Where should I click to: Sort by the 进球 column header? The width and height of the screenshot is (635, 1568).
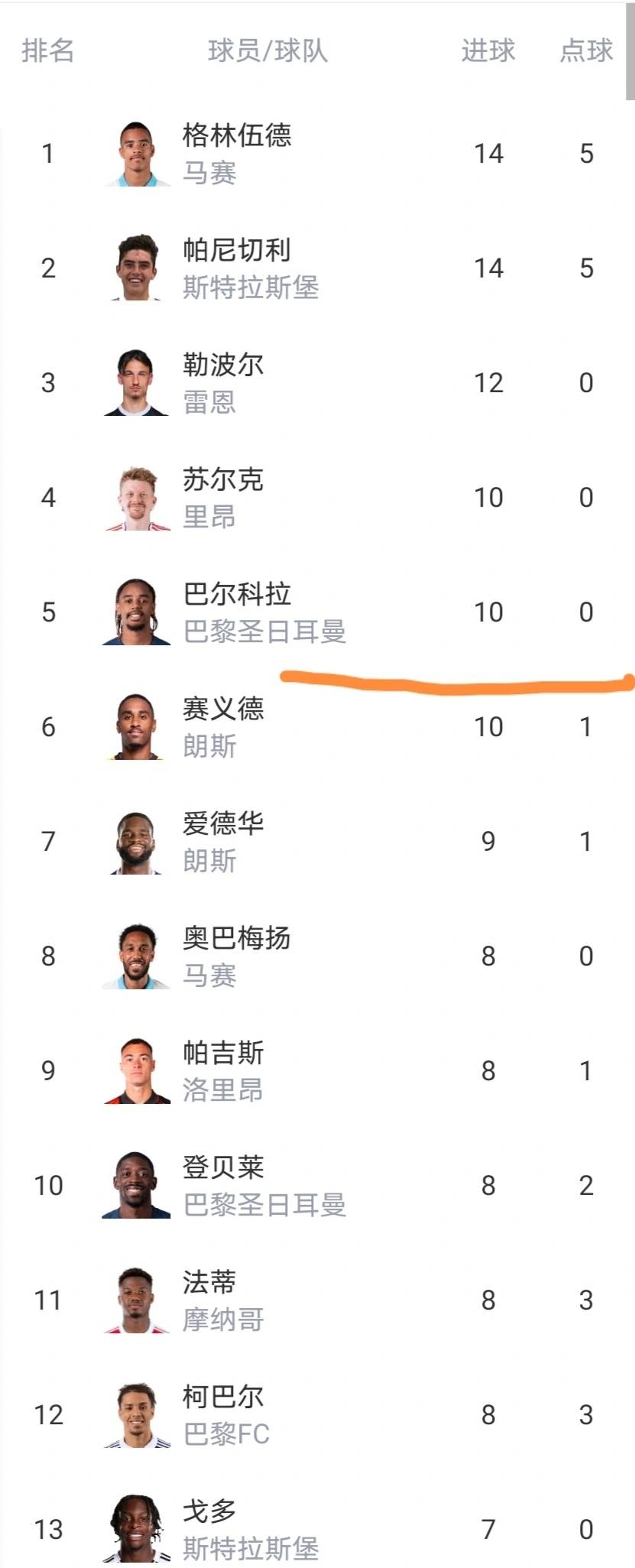(489, 50)
